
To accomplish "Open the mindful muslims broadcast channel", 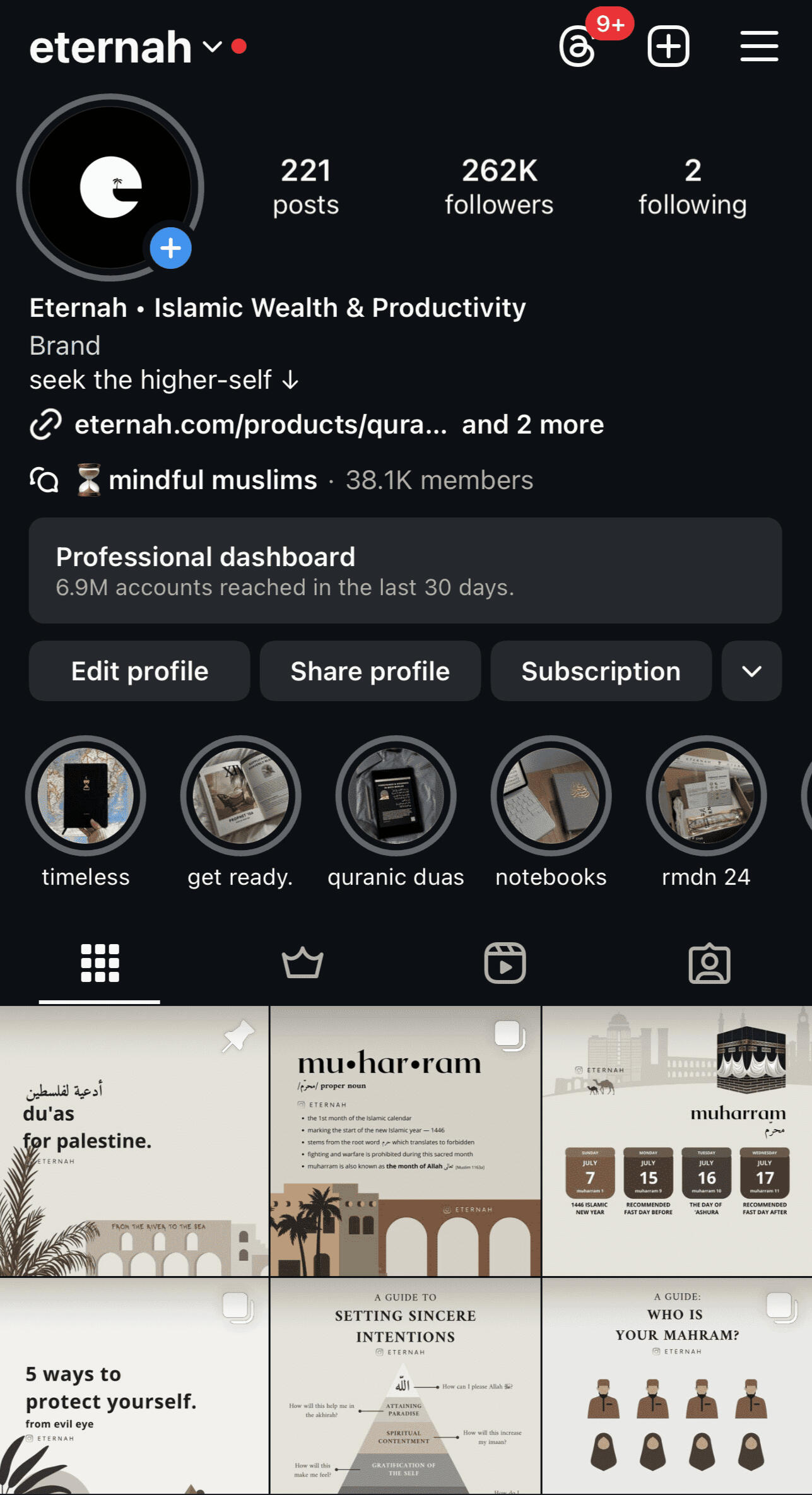I will tap(212, 480).
